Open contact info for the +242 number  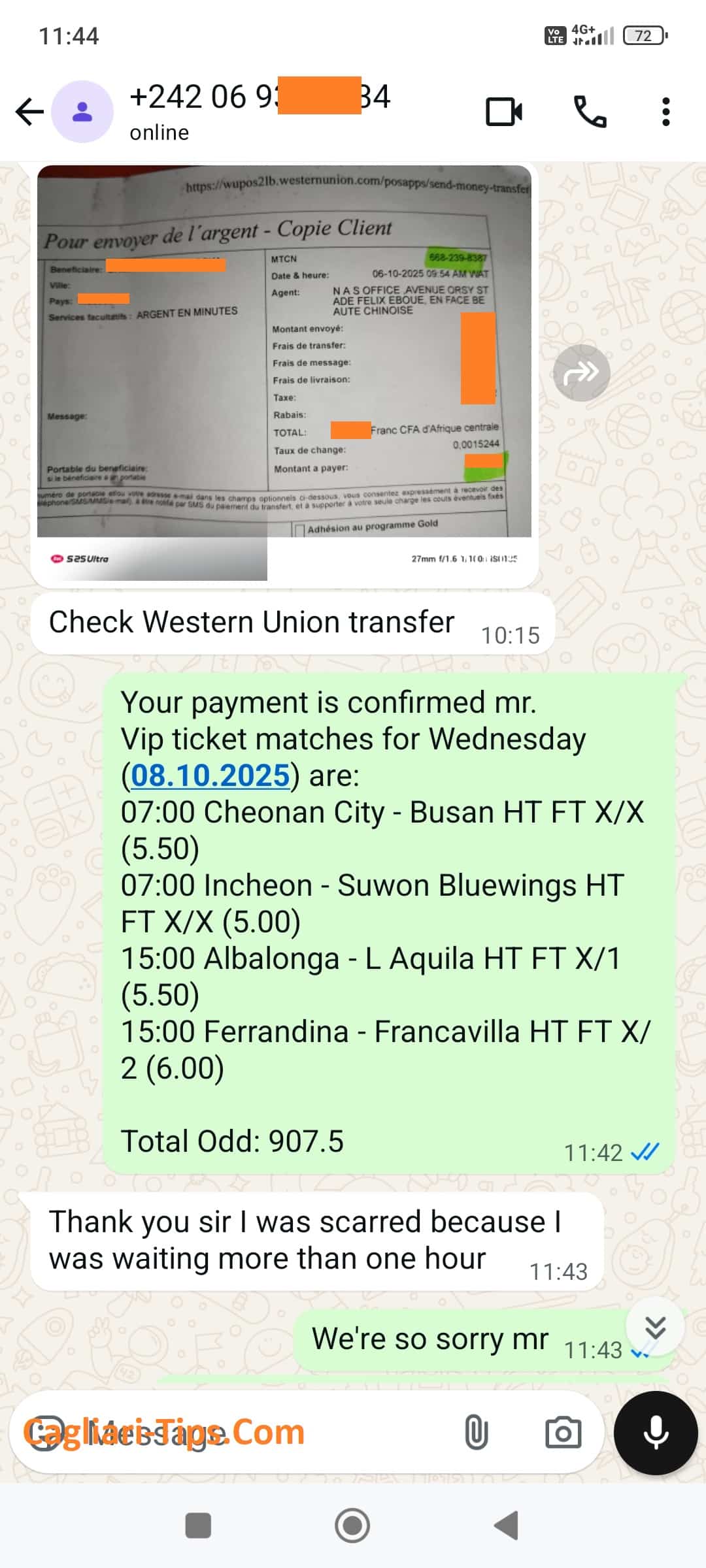coord(261,111)
